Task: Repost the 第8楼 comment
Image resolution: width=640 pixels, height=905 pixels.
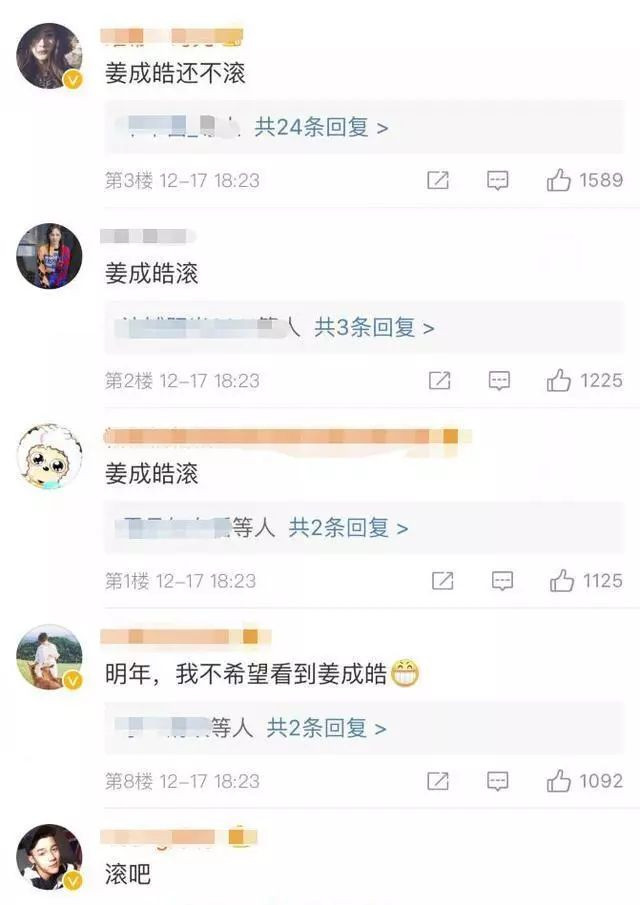Action: 438,781
